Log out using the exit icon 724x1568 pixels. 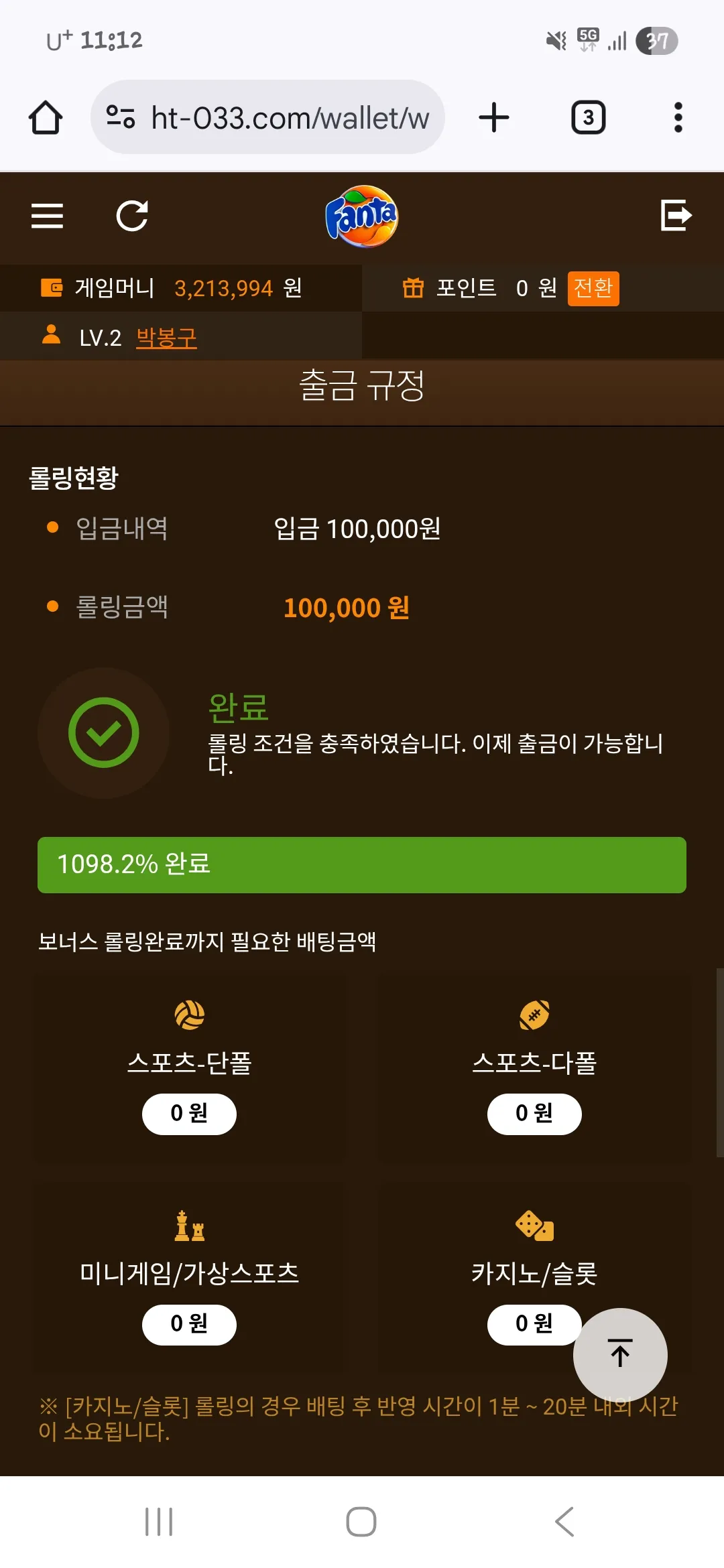[676, 216]
